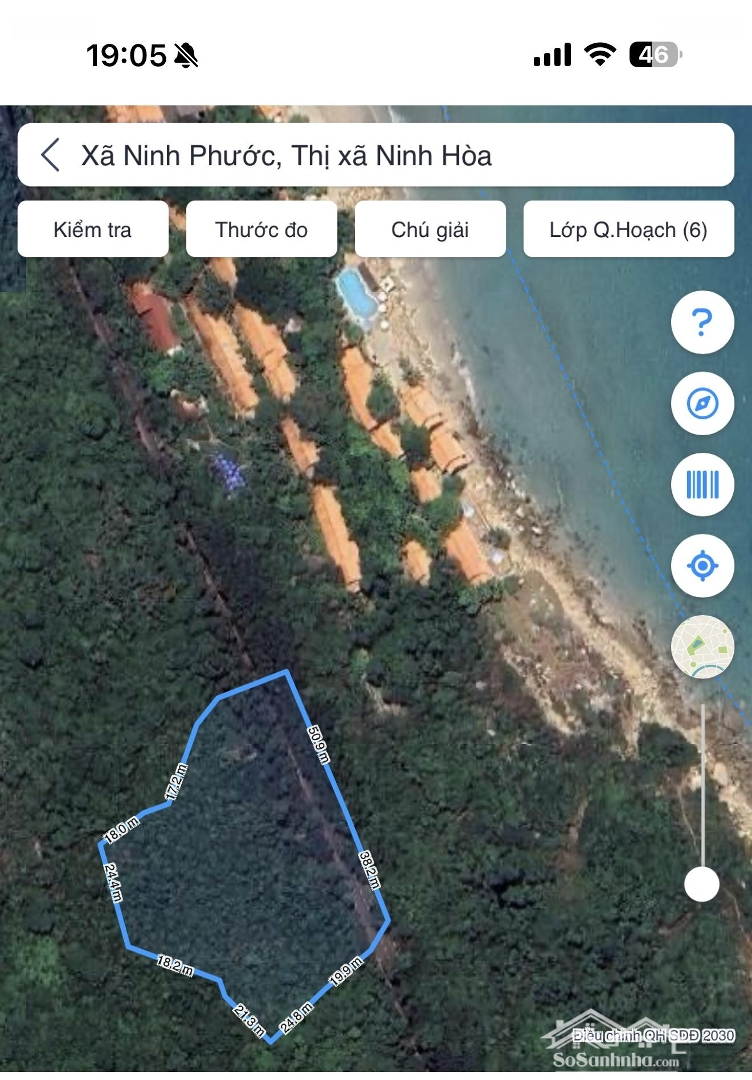
Task: Open the question mark help button
Action: tap(702, 323)
